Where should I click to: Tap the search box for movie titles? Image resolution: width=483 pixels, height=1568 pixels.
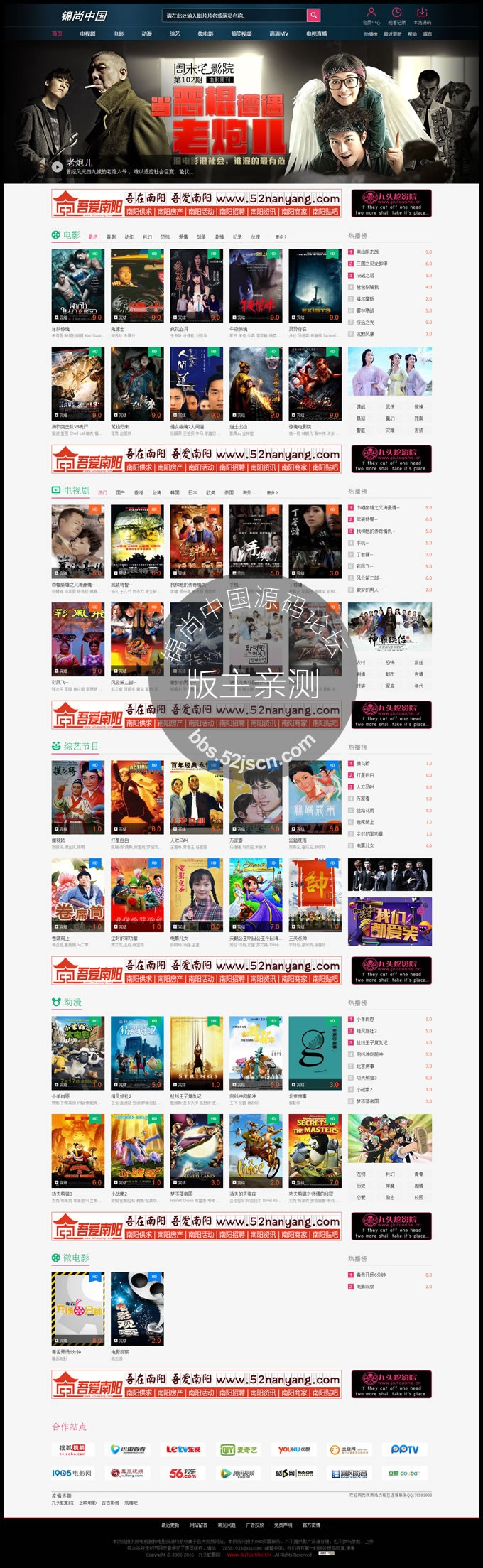click(x=234, y=15)
